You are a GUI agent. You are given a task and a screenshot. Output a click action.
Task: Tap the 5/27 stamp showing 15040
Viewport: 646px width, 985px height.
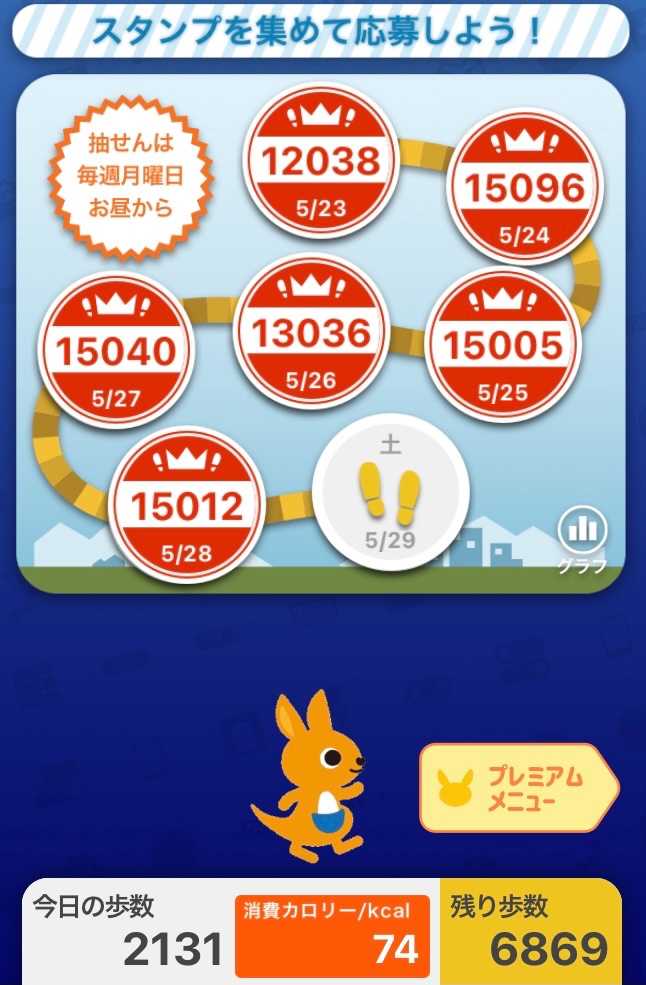115,350
